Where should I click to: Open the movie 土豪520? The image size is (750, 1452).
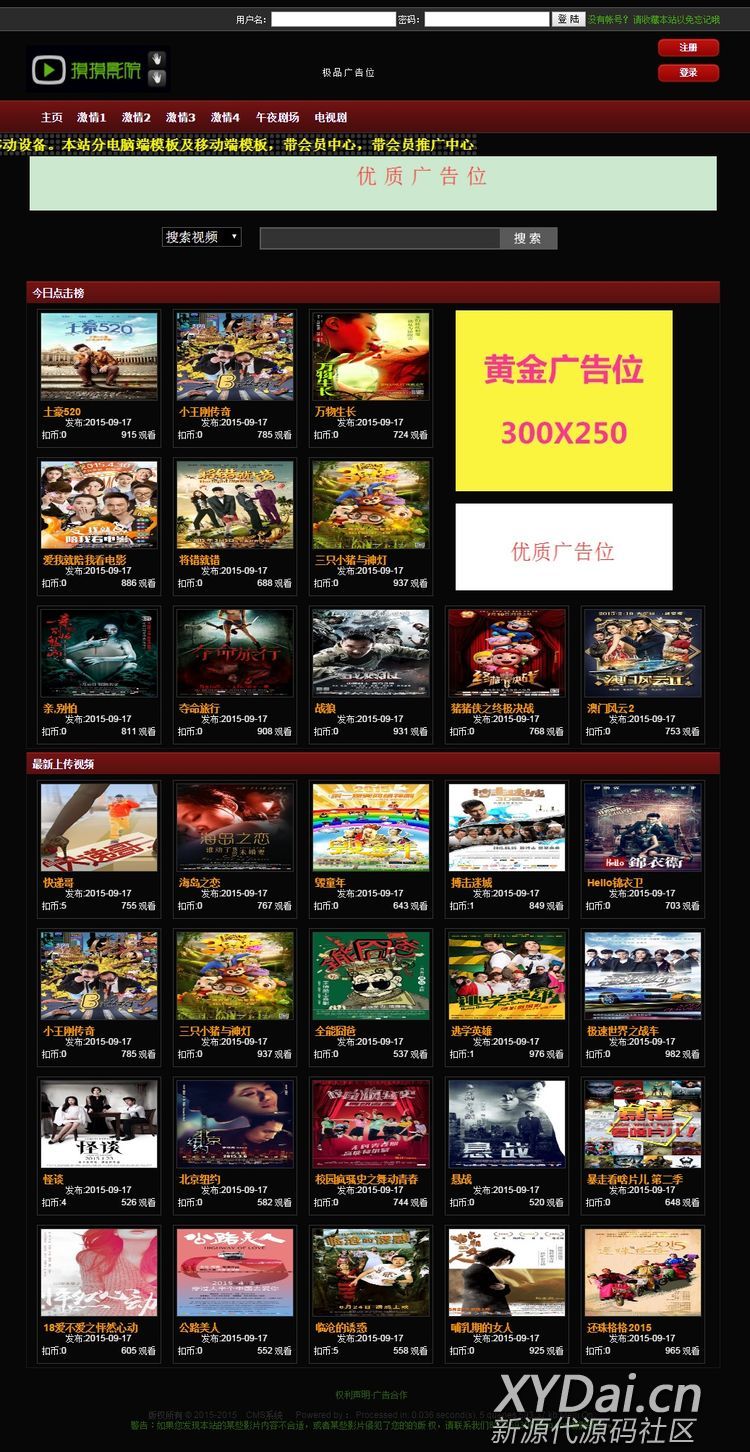(99, 357)
